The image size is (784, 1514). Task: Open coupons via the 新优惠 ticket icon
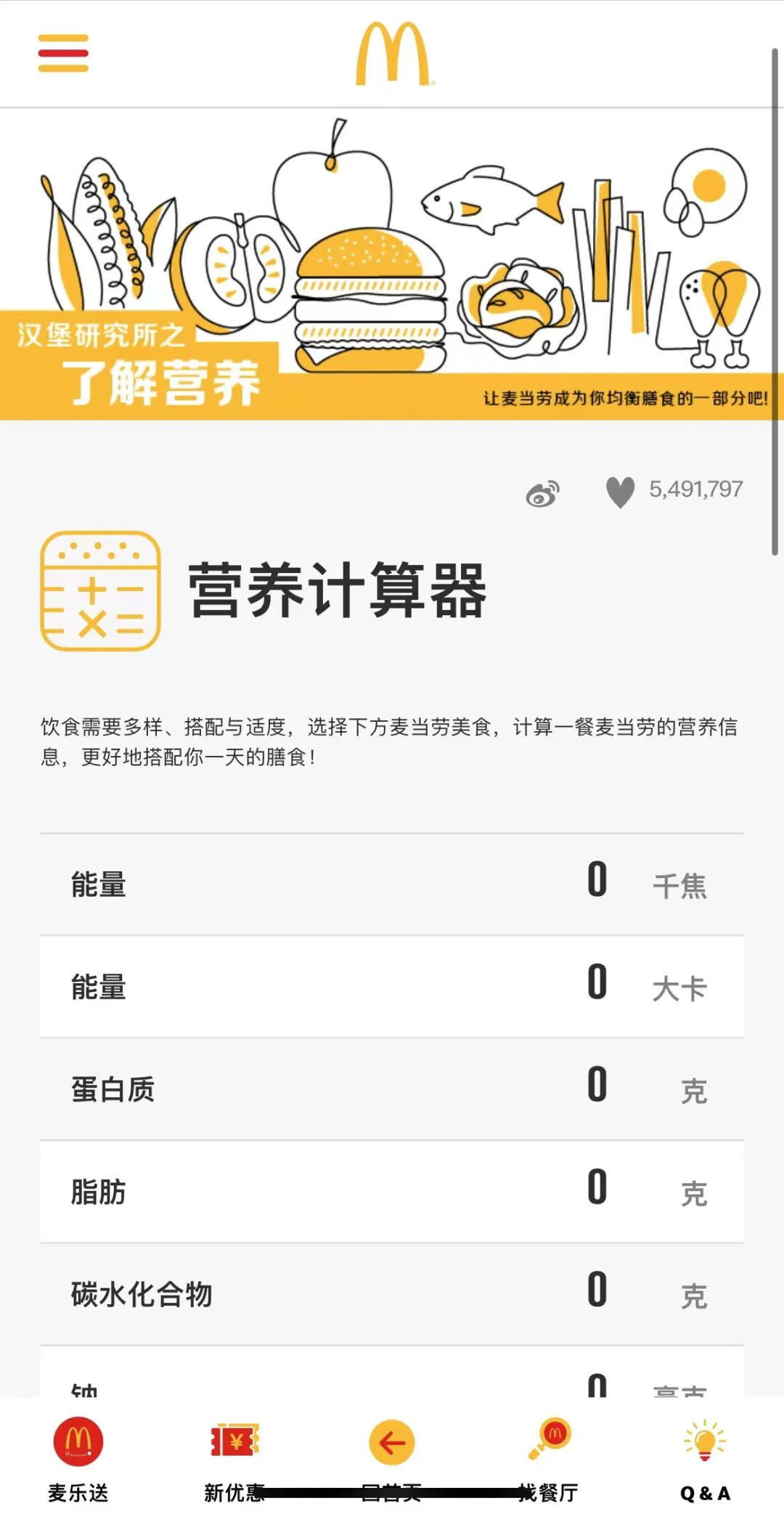point(235,1441)
